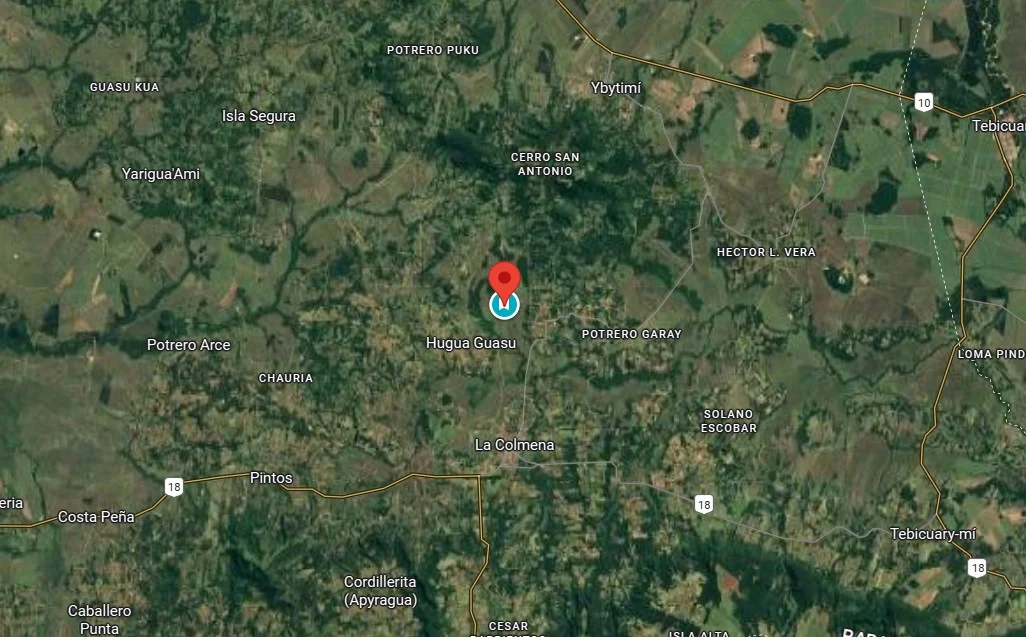Select the La Colmena town label
1026x637 pixels.
(514, 445)
